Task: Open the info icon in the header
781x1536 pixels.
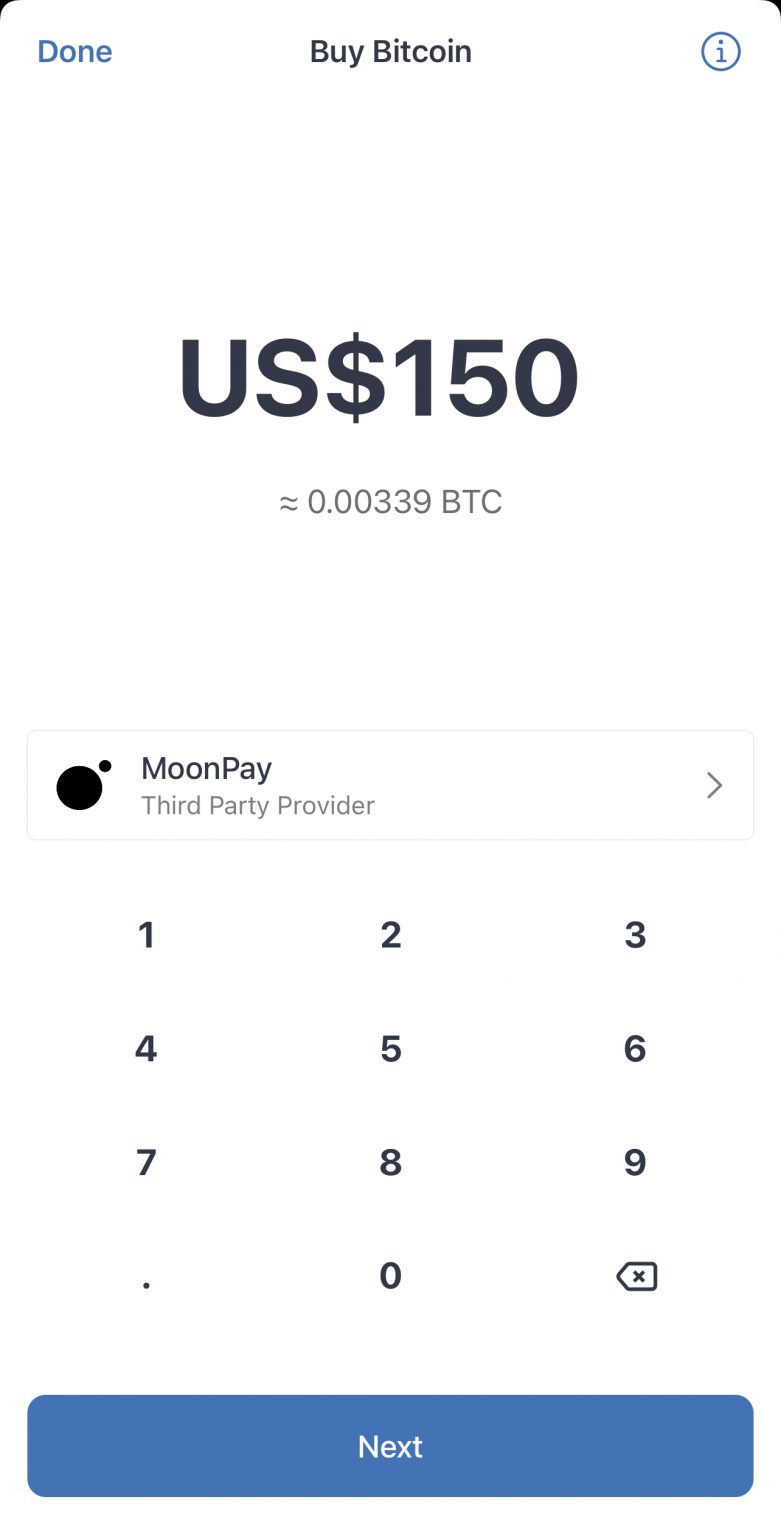Action: tap(720, 51)
